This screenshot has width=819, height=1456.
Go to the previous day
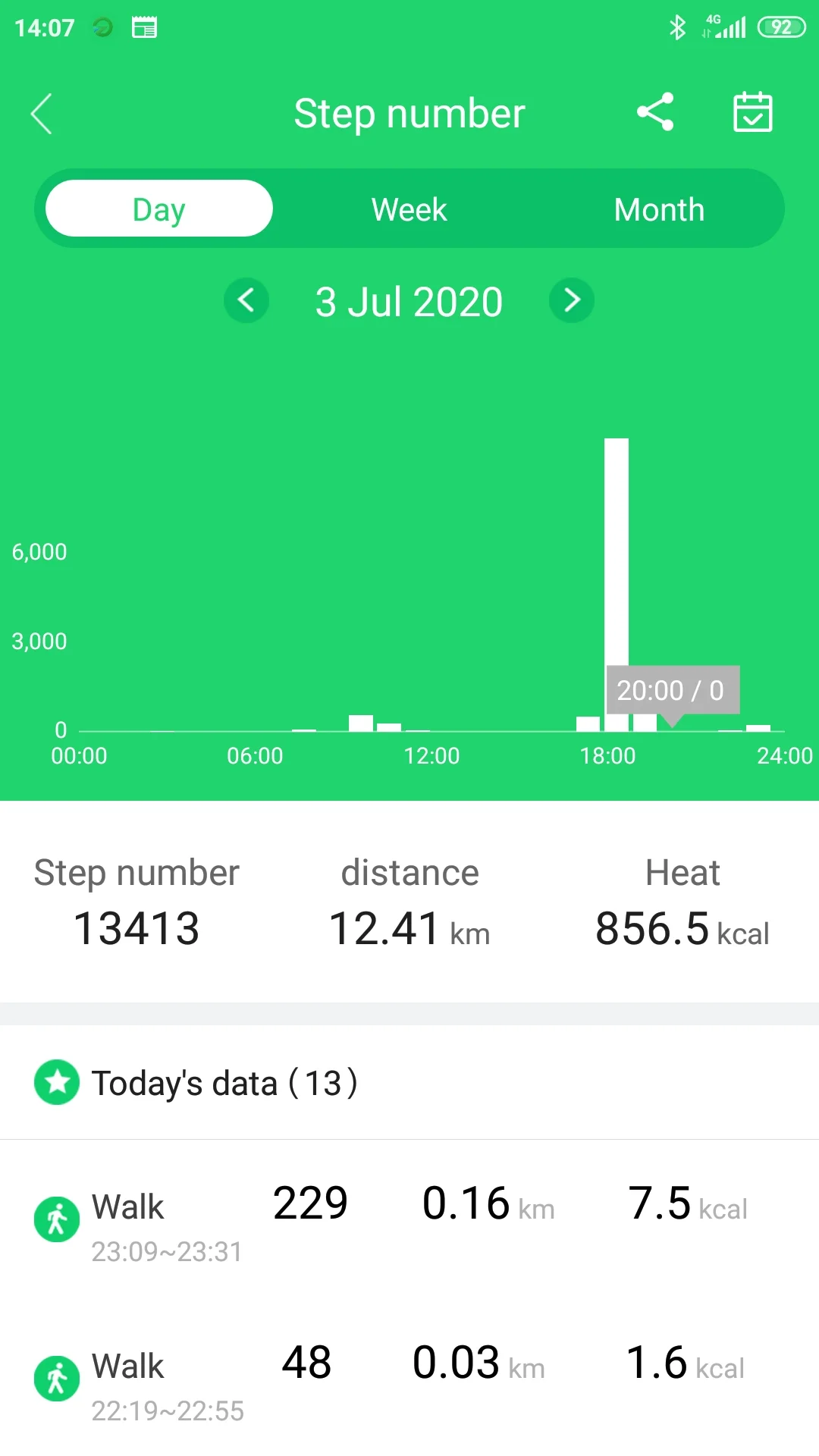pos(246,300)
